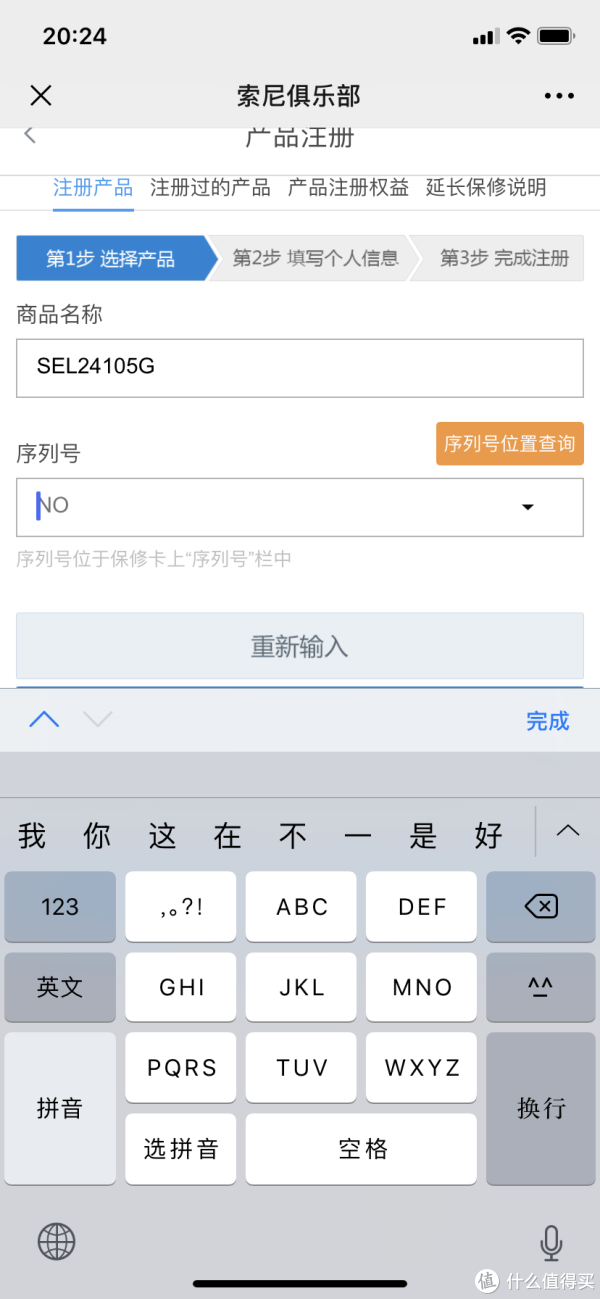
Task: Tap the 重新输入 button
Action: coord(300,646)
